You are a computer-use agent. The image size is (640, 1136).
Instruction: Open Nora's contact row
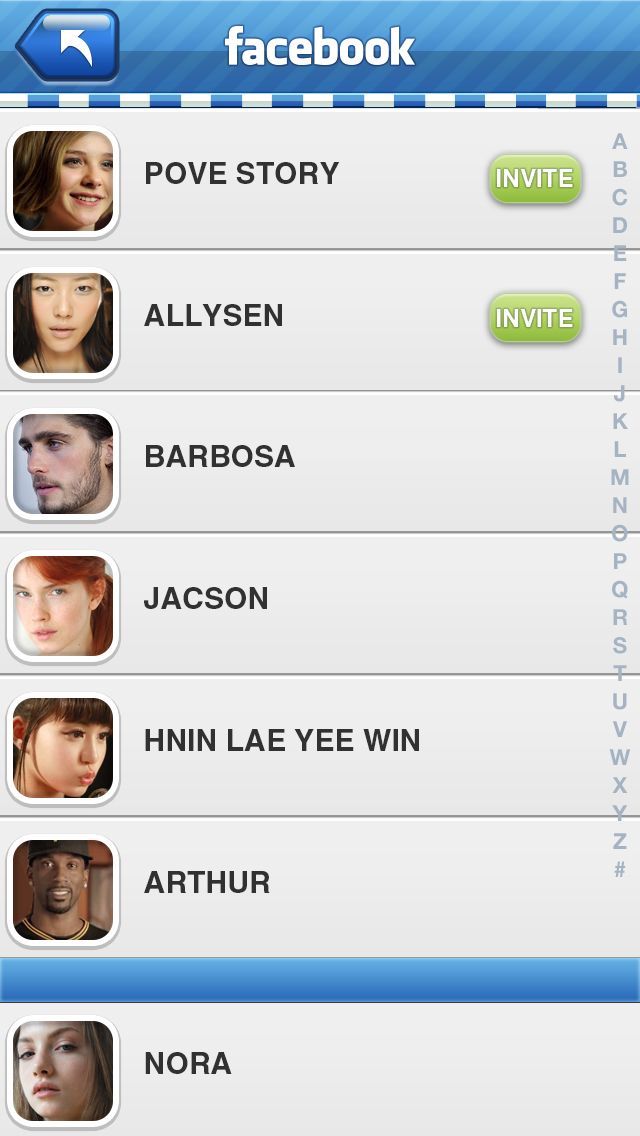point(300,1064)
